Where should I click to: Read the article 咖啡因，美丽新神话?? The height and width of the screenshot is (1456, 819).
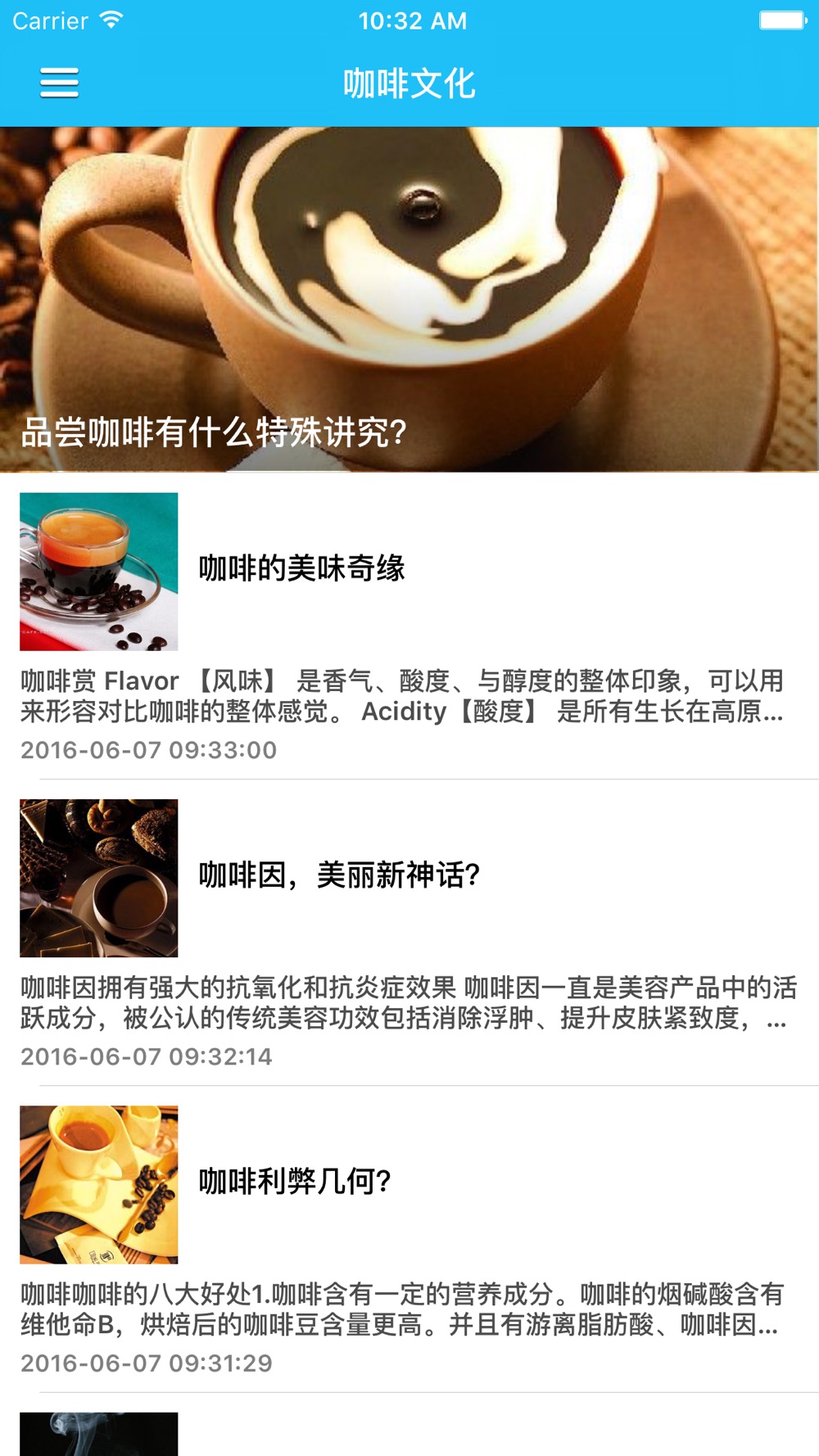pos(339,875)
